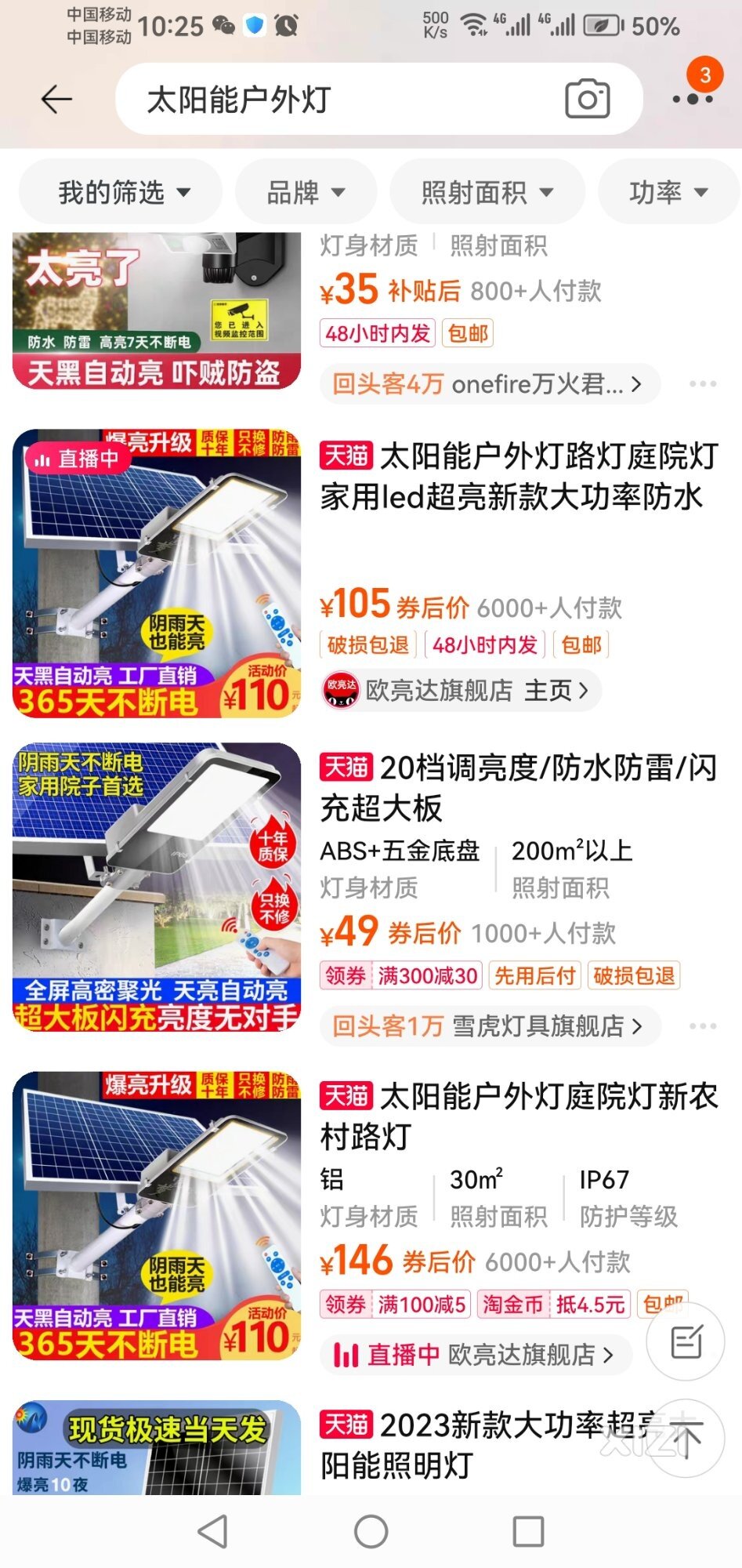
Task: Tap the system home button
Action: (371, 1531)
